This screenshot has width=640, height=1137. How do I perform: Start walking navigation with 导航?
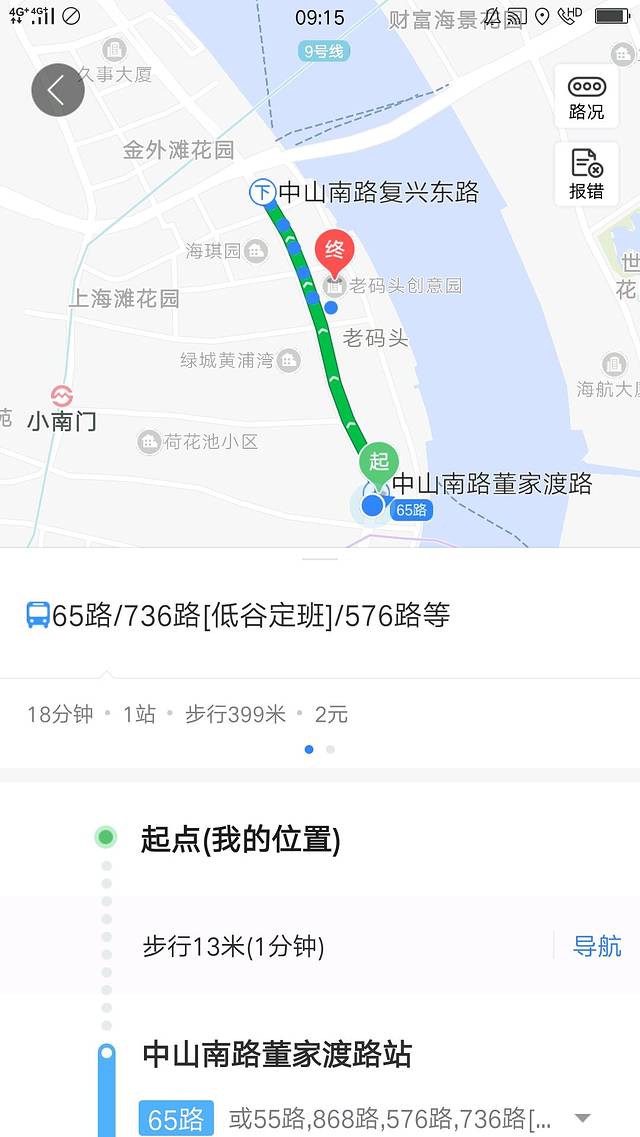coord(597,946)
